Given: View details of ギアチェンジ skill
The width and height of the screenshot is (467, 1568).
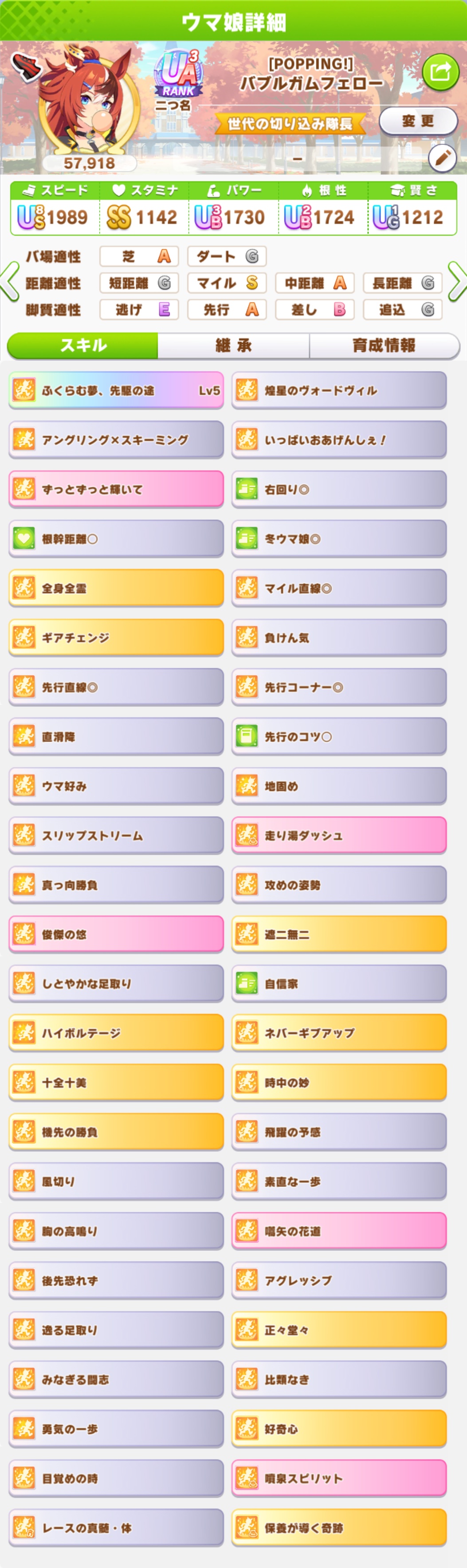Looking at the screenshot, I should [x=116, y=637].
